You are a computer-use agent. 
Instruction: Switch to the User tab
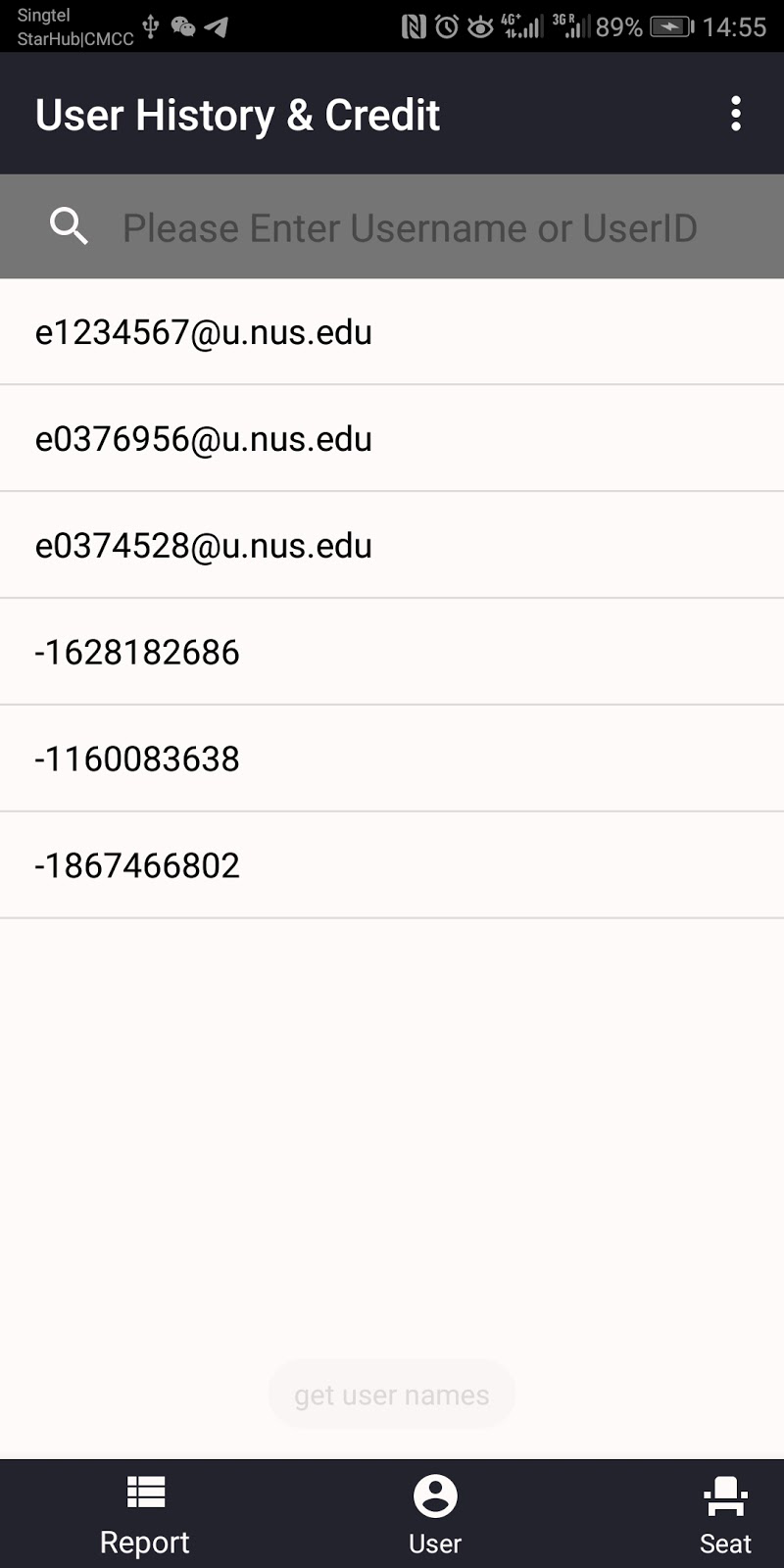tap(435, 1515)
